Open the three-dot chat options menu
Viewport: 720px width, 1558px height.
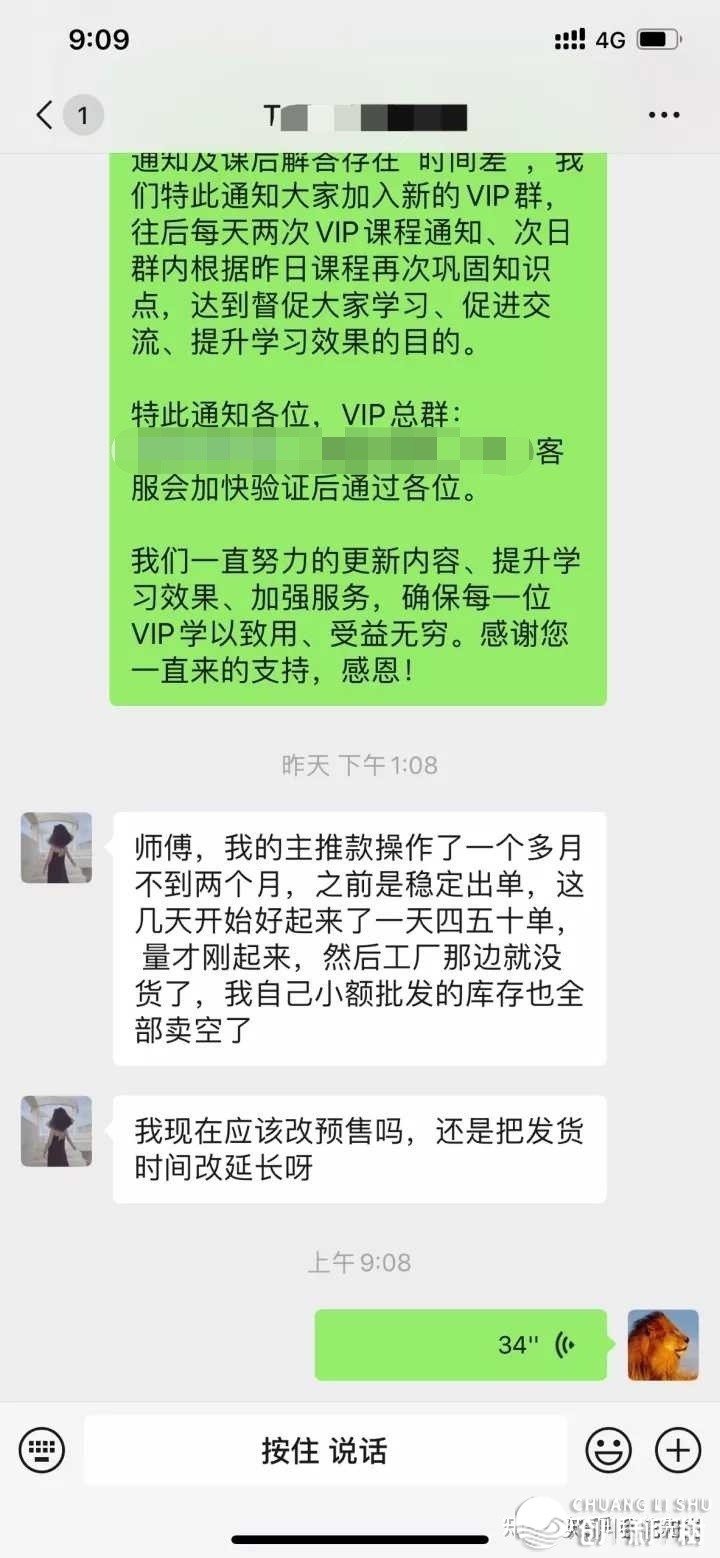point(664,115)
